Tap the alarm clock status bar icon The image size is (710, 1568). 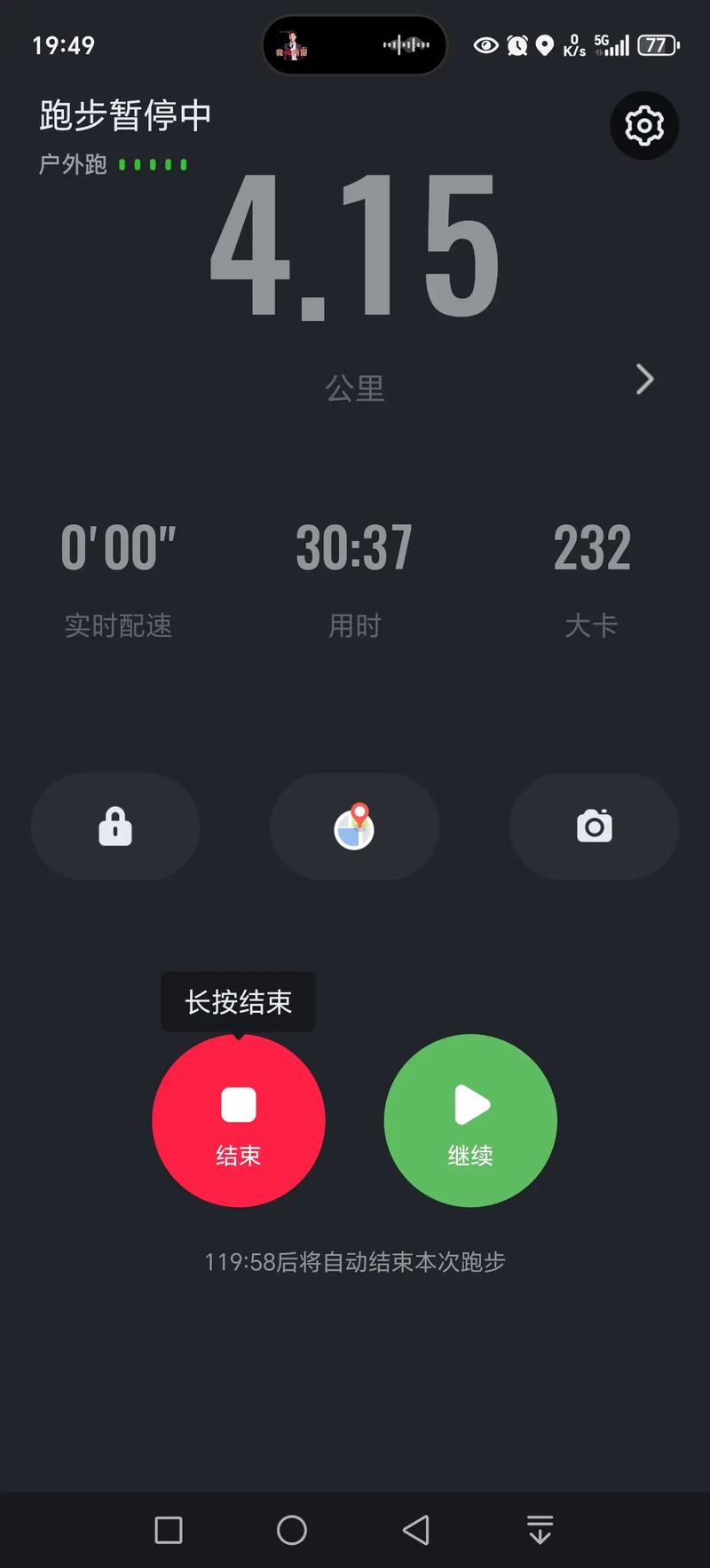516,44
